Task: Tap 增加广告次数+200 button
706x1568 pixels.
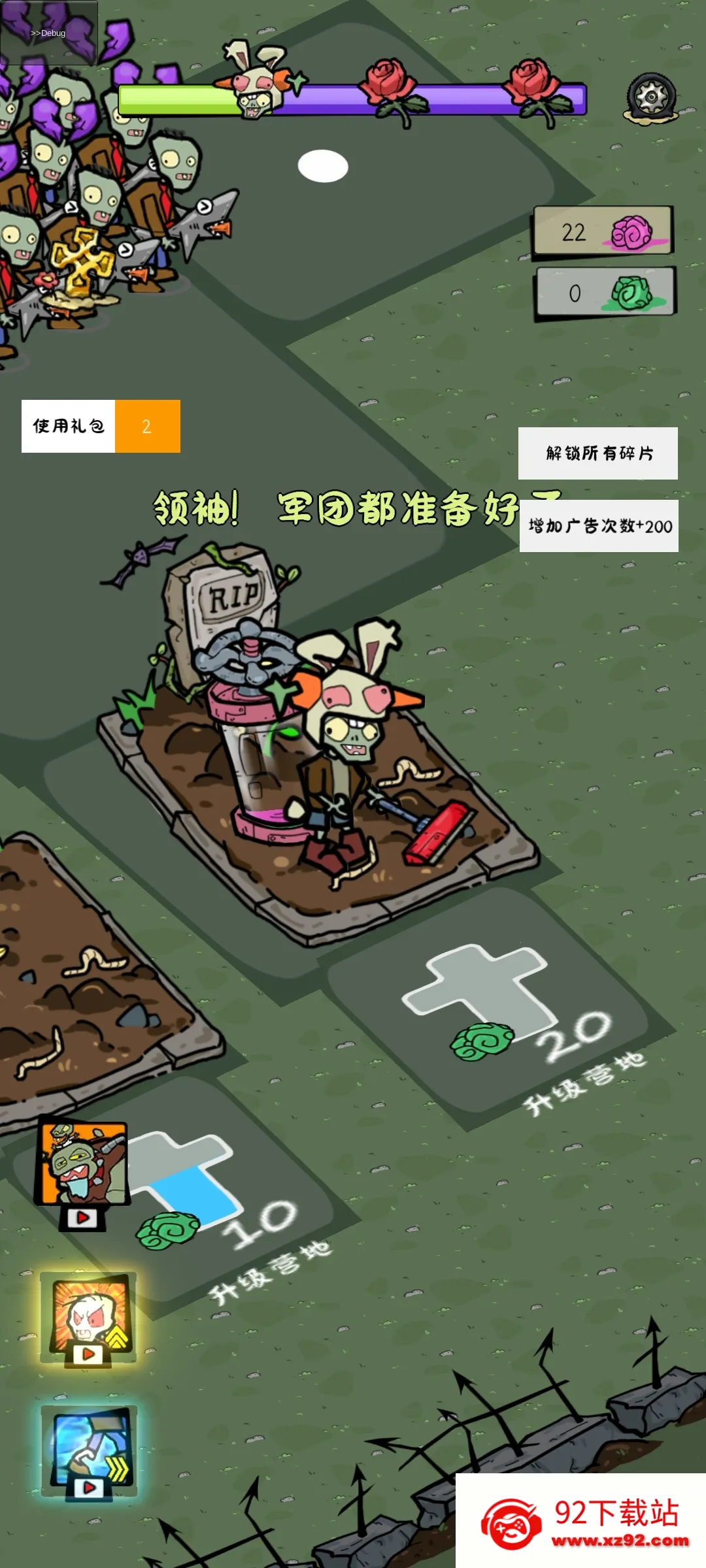Action: [x=599, y=526]
